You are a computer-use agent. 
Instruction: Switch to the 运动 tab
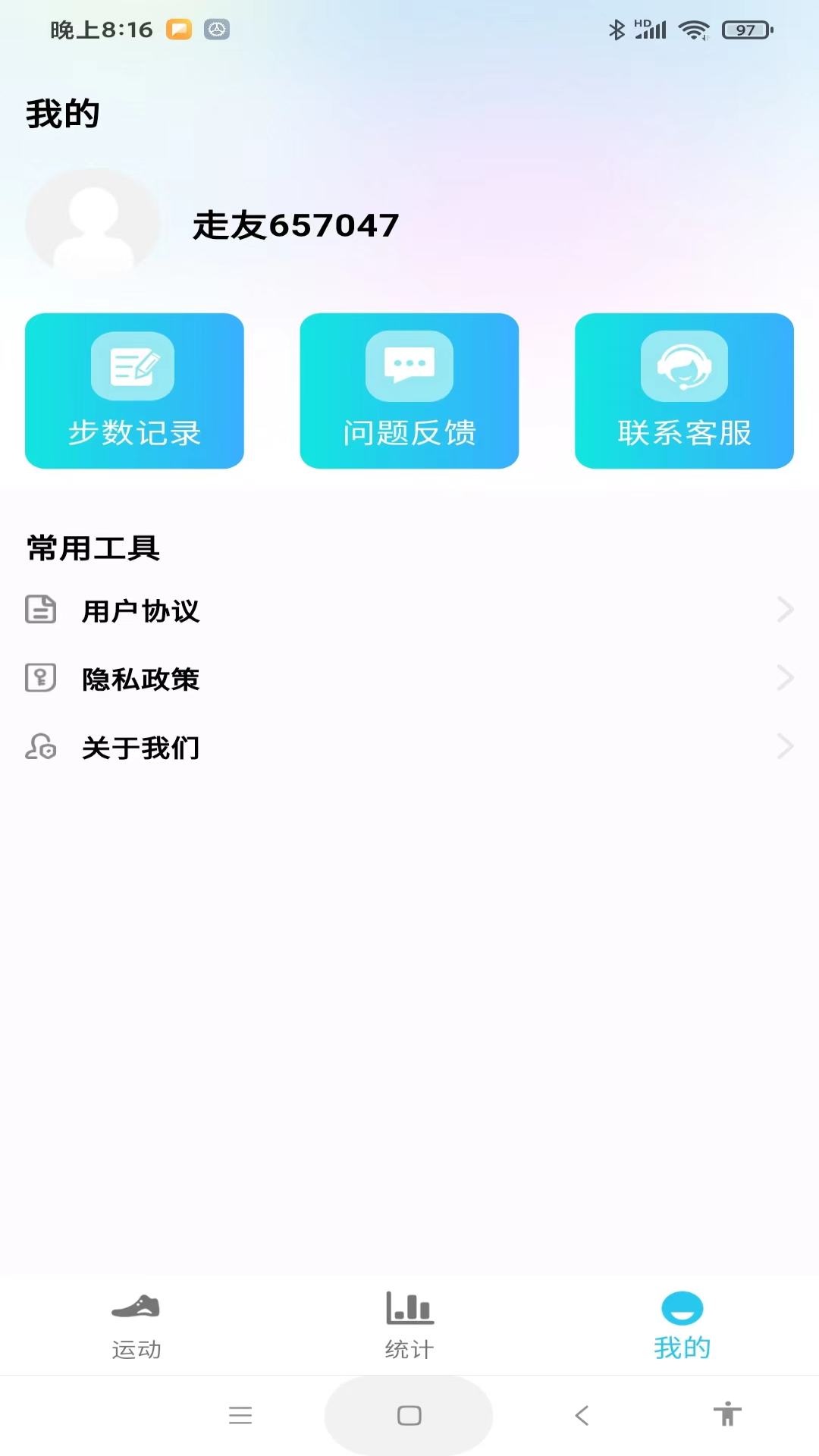(x=136, y=1326)
